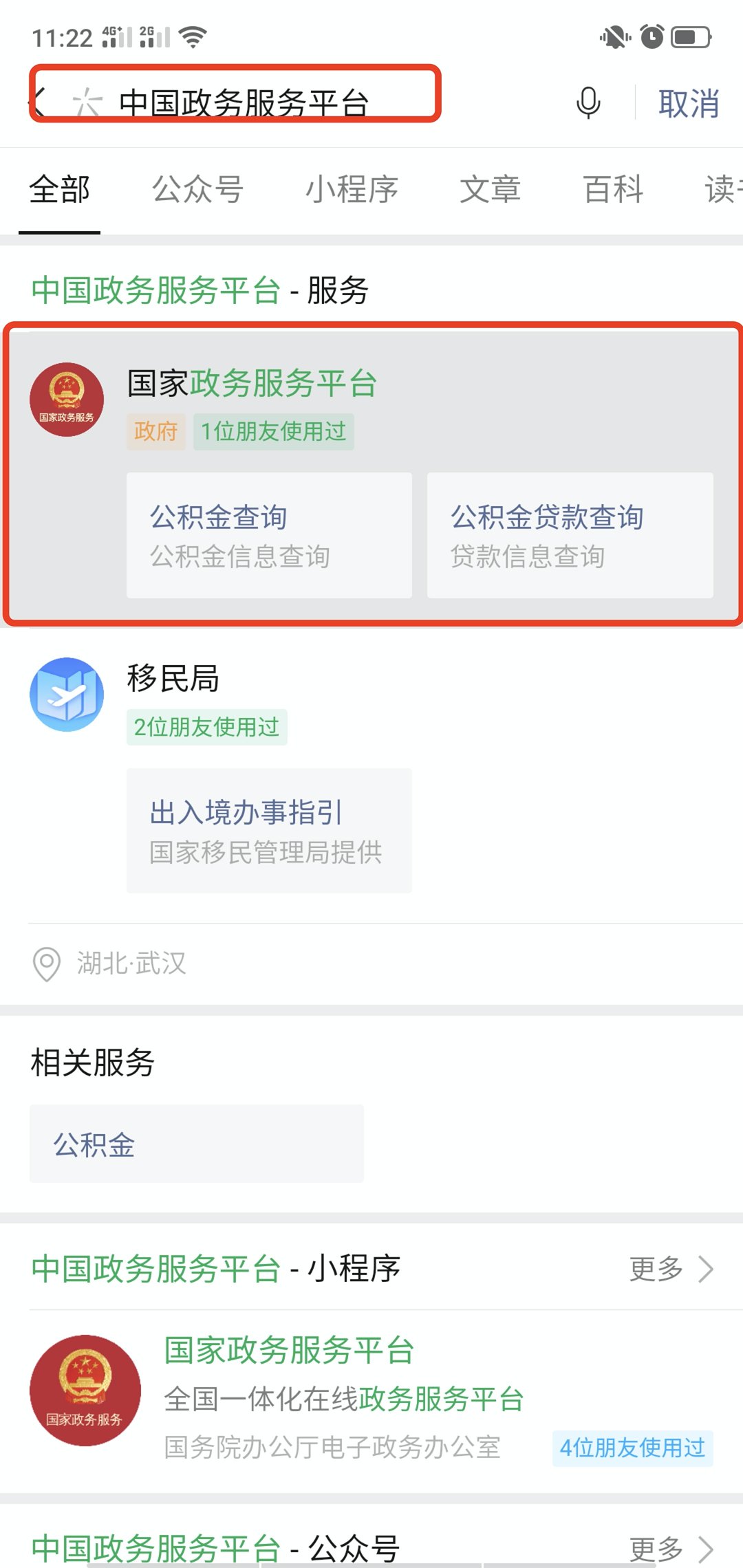743x1568 pixels.
Task: View 更多 results for 小程序 section
Action: (671, 1269)
